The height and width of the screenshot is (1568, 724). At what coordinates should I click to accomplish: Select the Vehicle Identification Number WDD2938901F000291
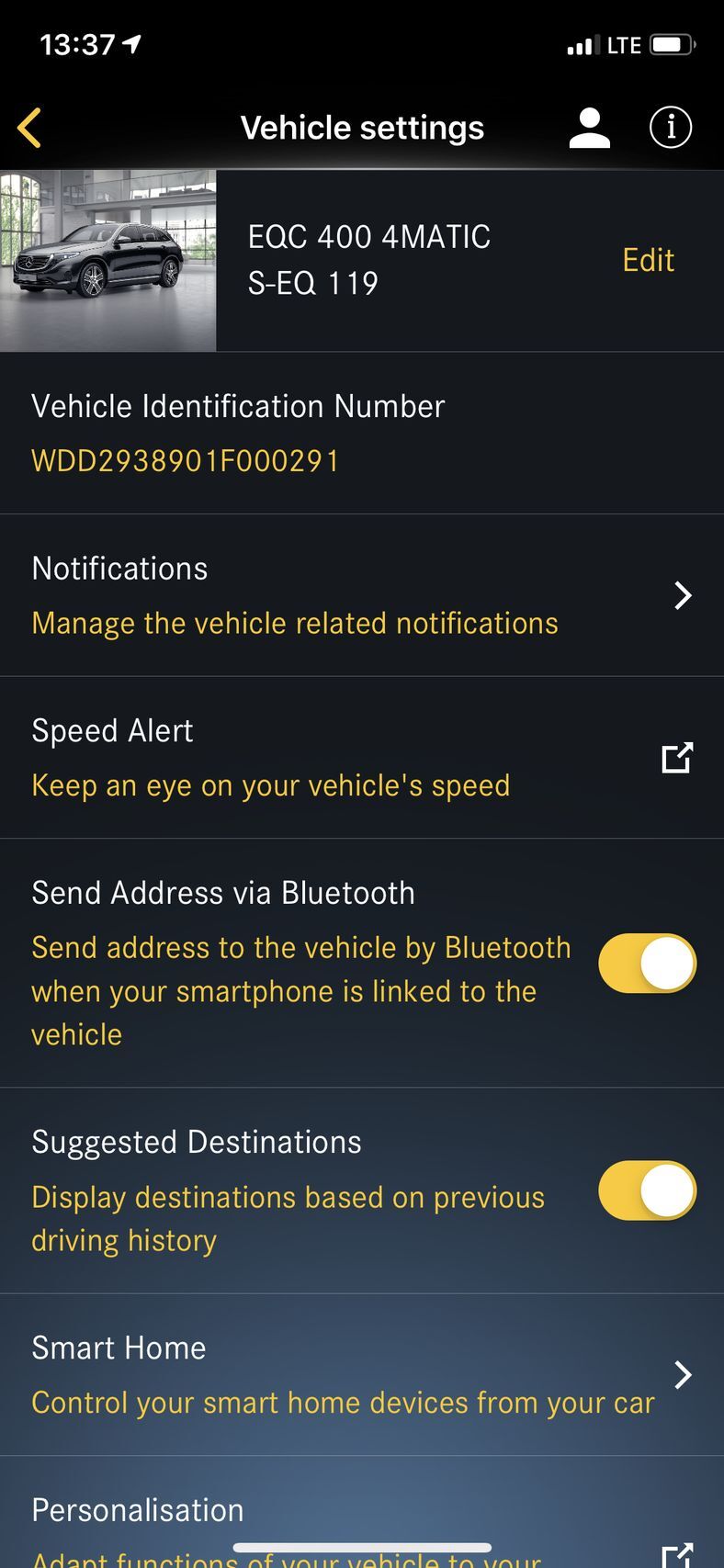(184, 460)
